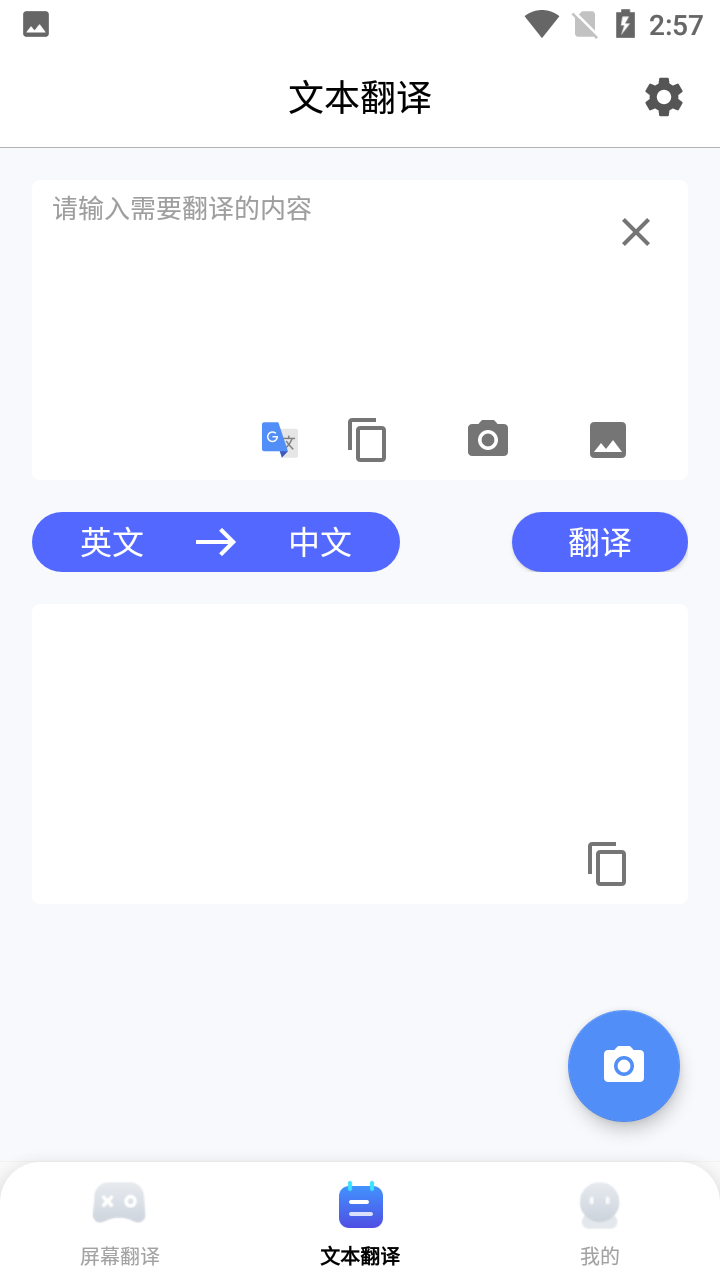This screenshot has width=720, height=1280.
Task: Copy the translation result using the copy icon
Action: click(607, 863)
